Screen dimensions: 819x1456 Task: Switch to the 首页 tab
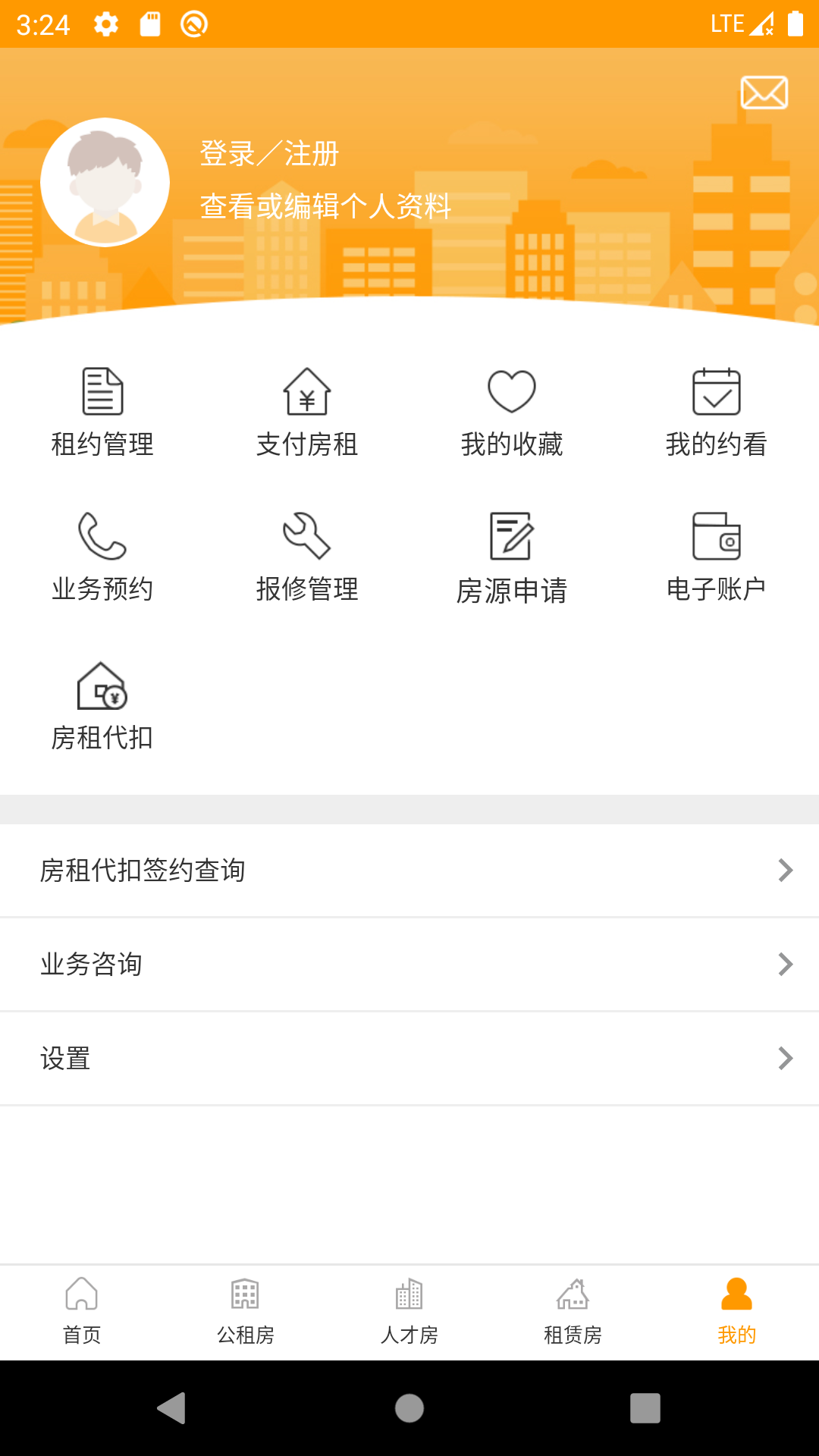click(82, 1311)
